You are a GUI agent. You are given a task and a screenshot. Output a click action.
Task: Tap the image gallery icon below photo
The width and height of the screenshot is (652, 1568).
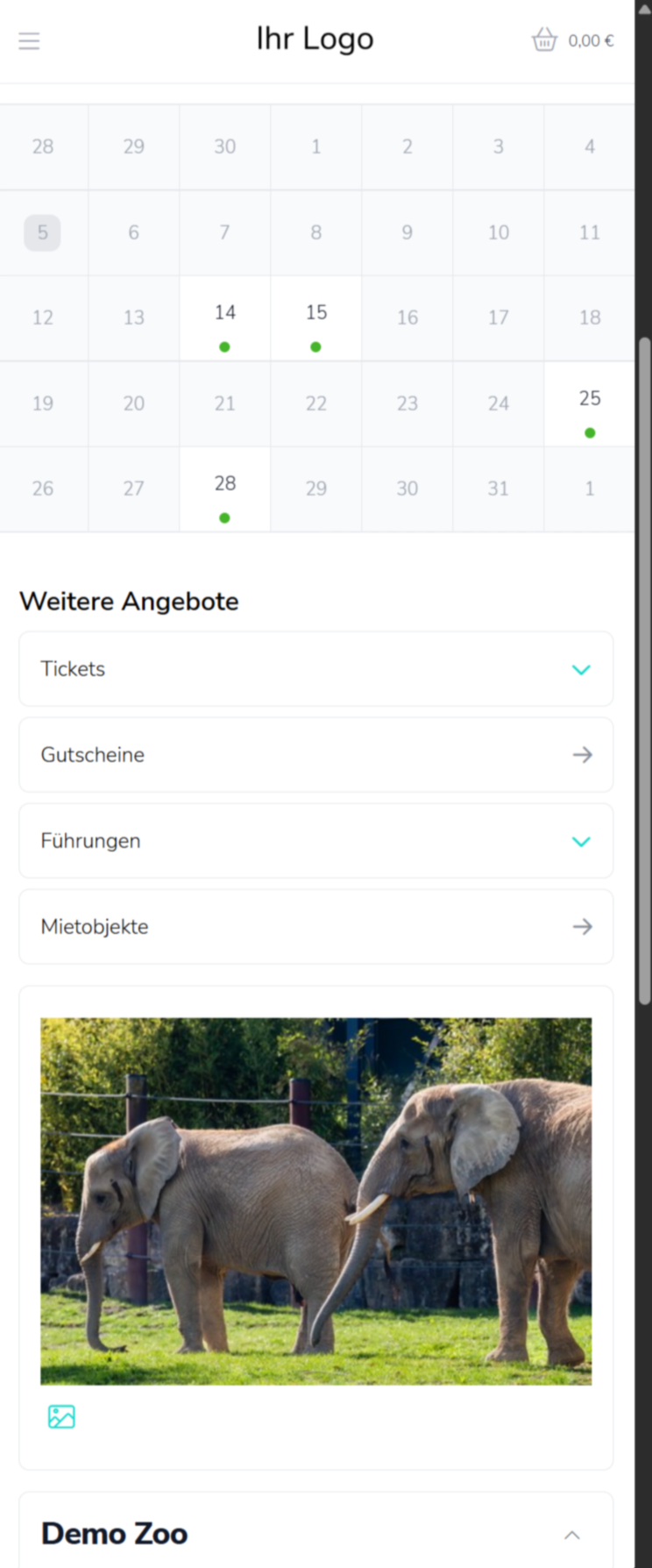pyautogui.click(x=61, y=1416)
